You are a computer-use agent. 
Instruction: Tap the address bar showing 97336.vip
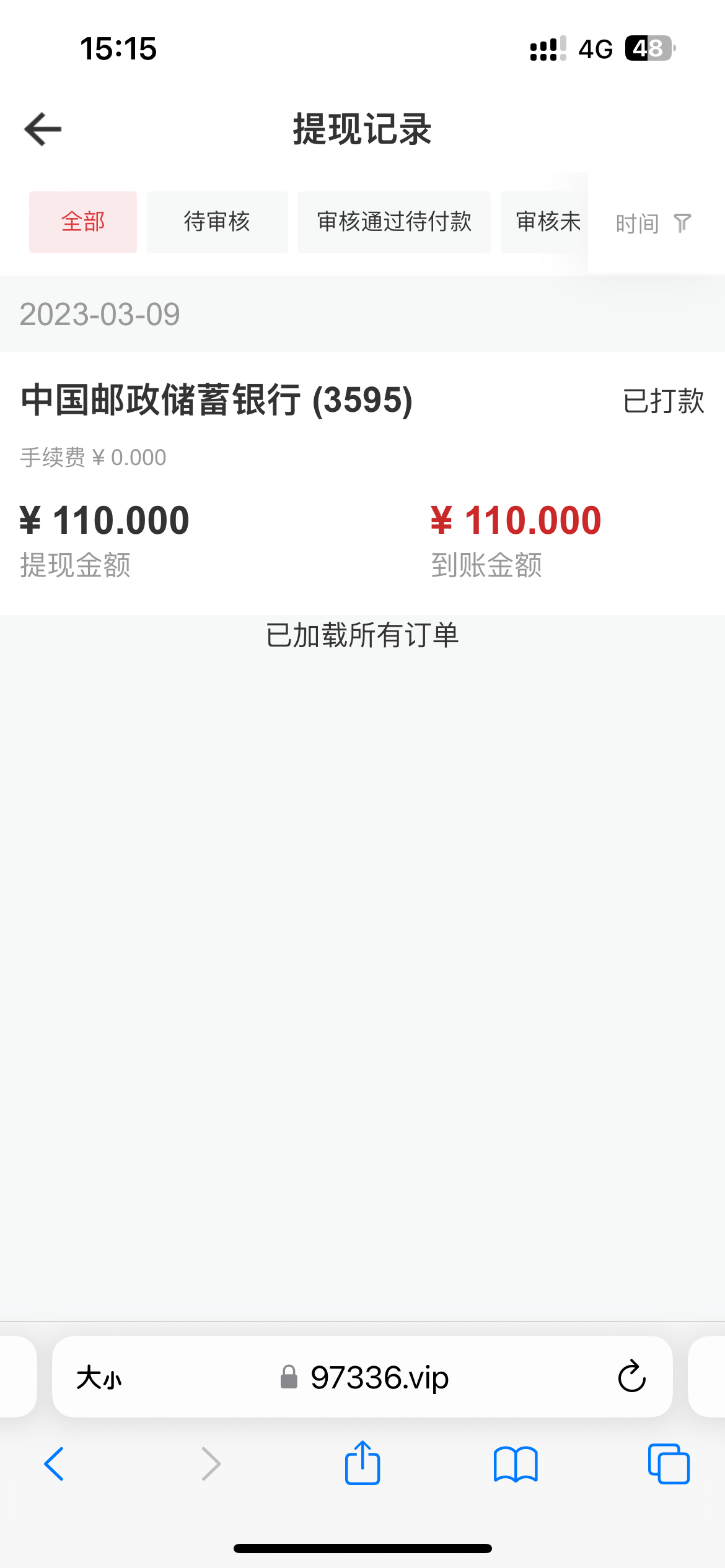pyautogui.click(x=380, y=1377)
